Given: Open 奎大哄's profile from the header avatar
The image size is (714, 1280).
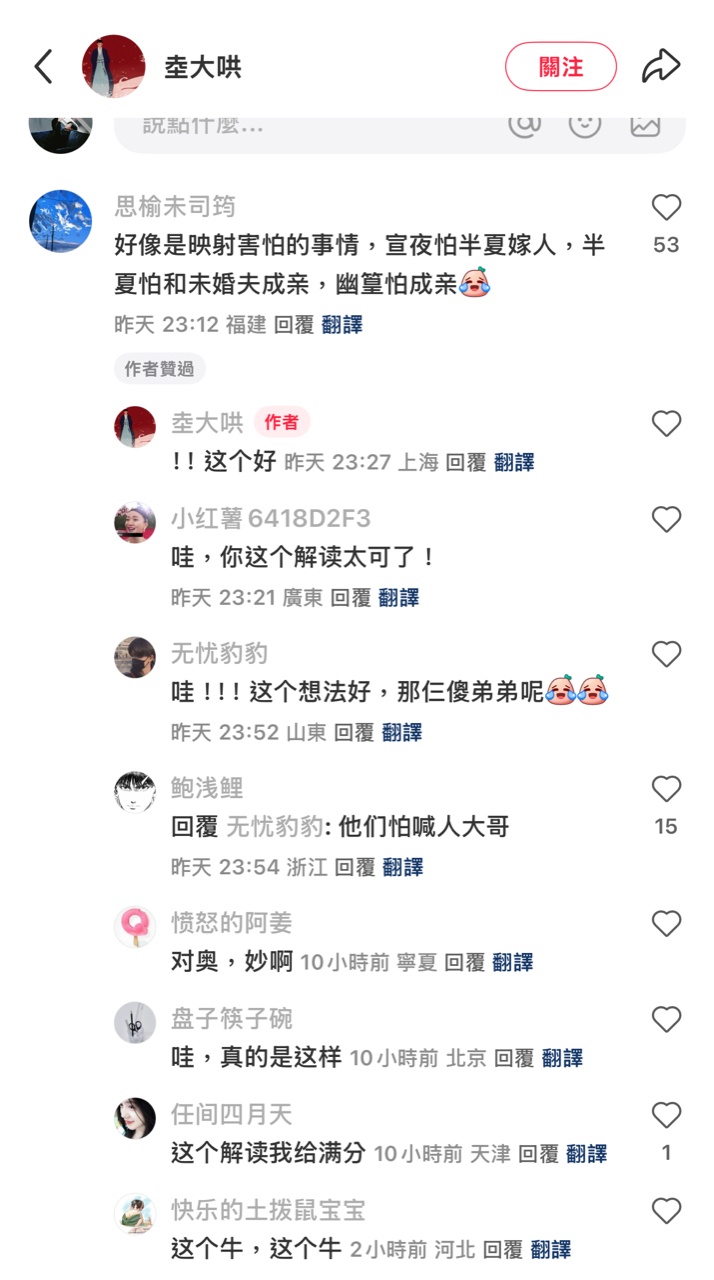Looking at the screenshot, I should pyautogui.click(x=113, y=67).
